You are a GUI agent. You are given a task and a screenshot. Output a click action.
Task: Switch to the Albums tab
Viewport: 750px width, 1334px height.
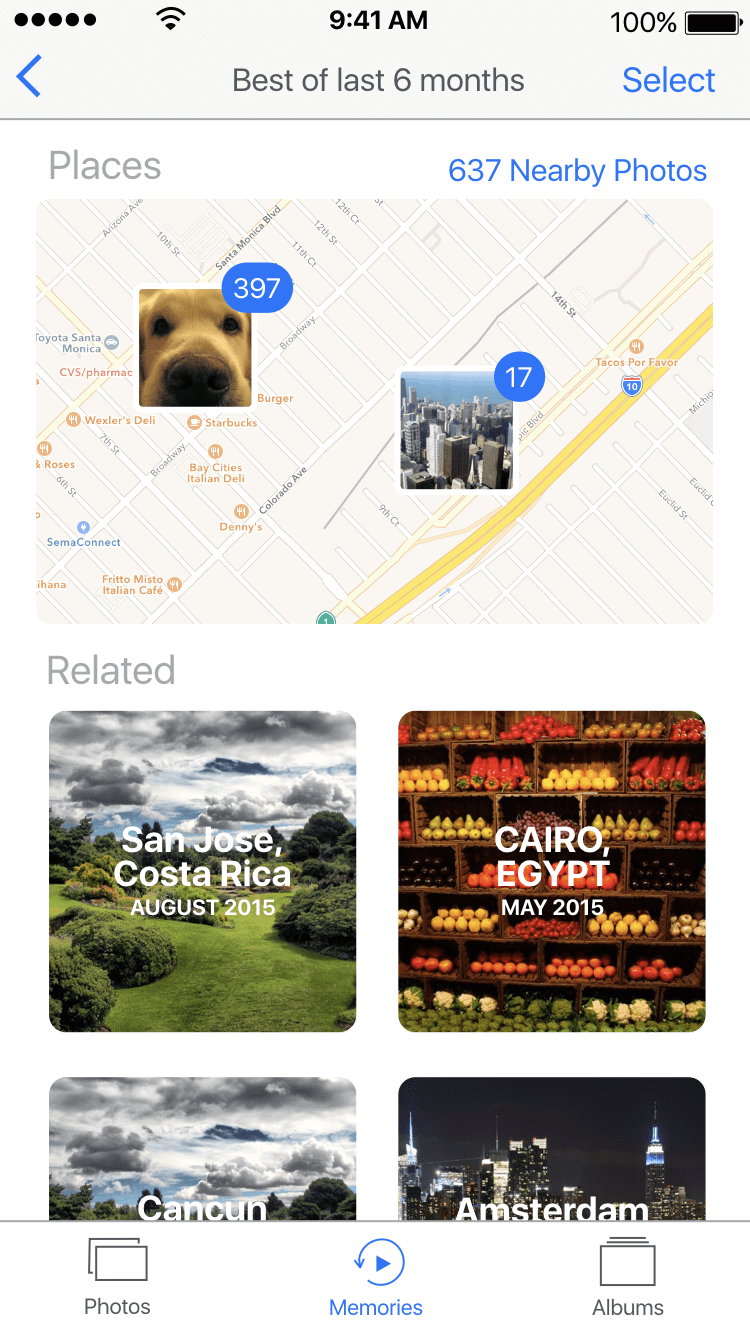[627, 1277]
